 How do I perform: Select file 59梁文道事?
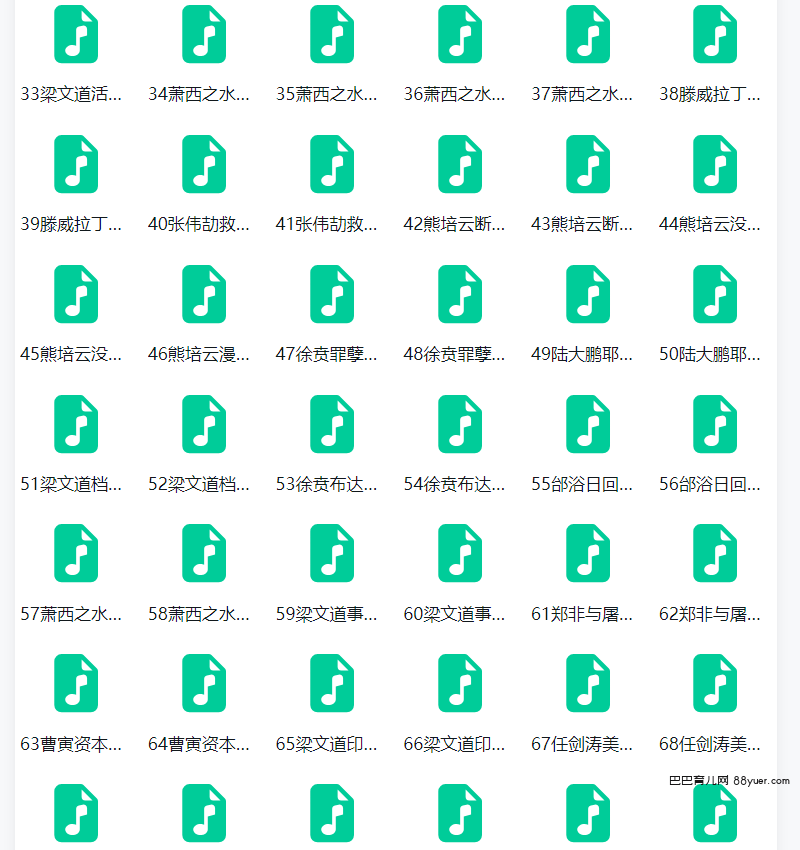coord(332,553)
